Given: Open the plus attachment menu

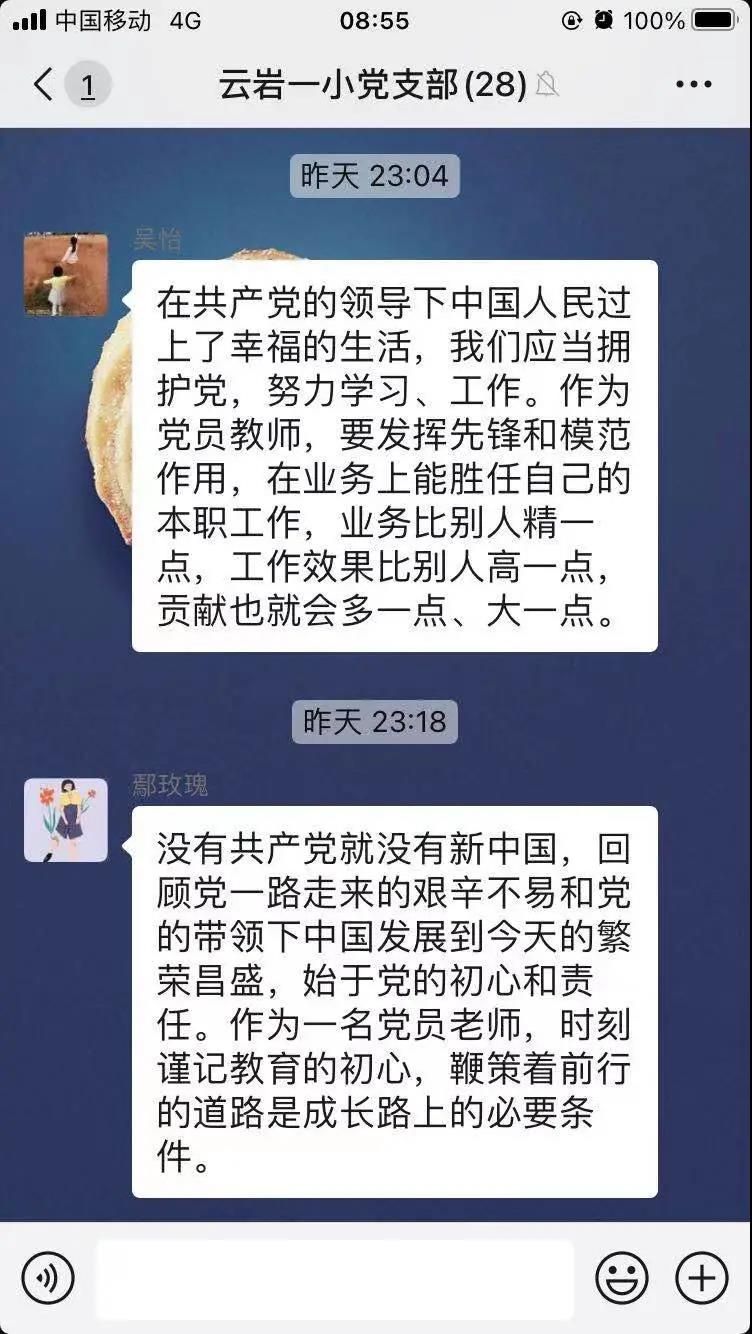Looking at the screenshot, I should [702, 1278].
